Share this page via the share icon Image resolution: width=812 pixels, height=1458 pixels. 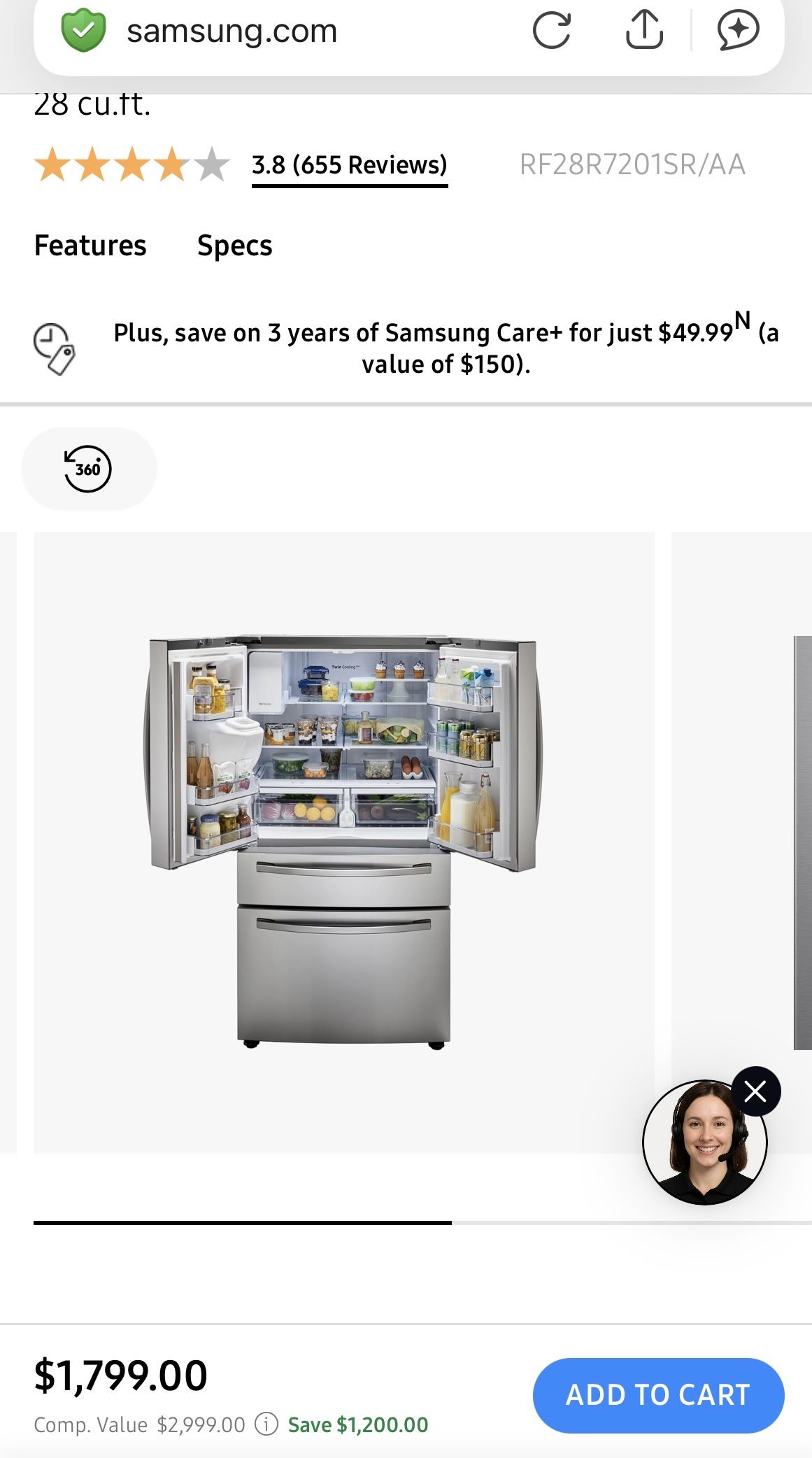[x=643, y=30]
